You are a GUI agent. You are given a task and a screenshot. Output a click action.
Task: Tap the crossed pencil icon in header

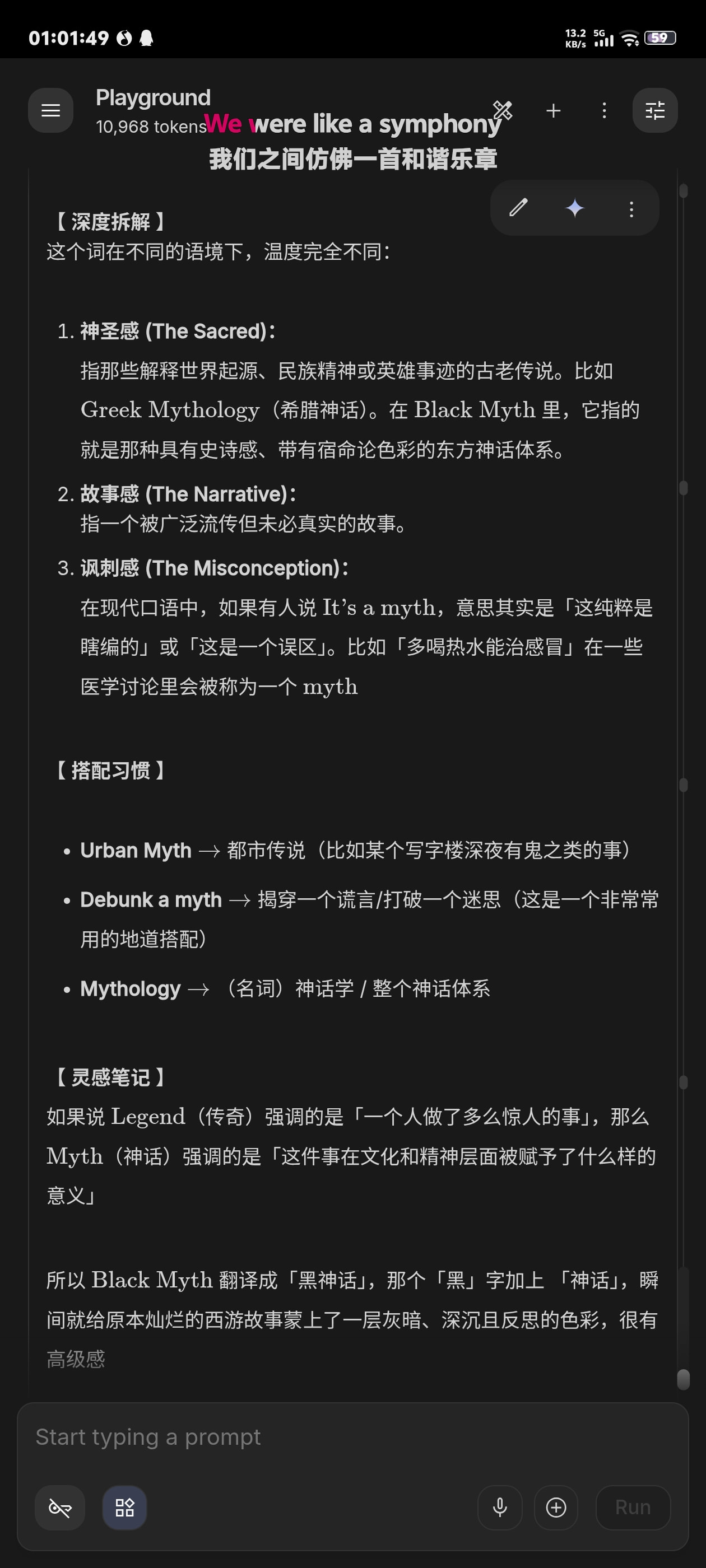(503, 110)
